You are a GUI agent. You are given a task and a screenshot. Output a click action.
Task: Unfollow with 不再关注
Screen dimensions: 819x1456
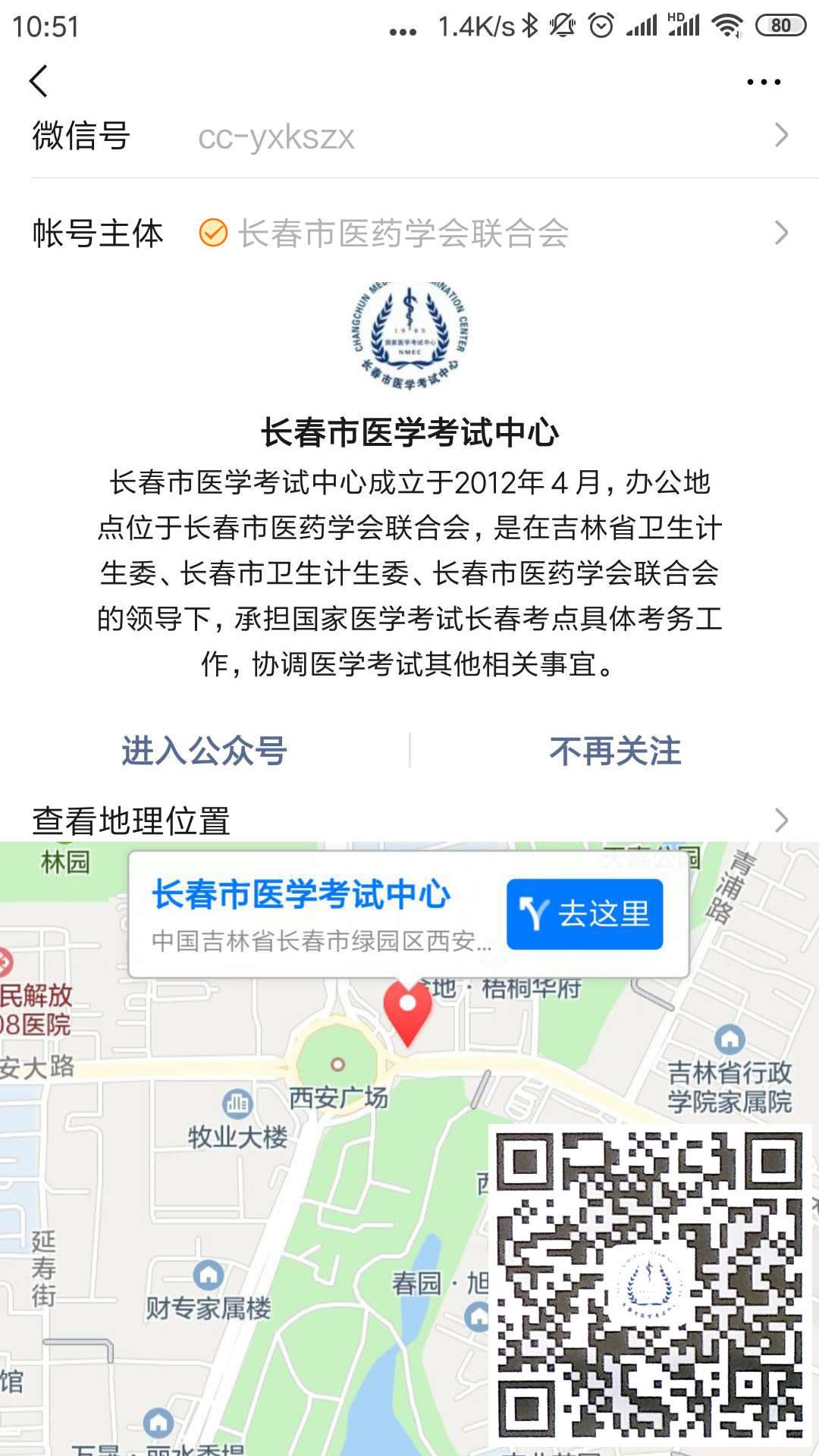click(x=615, y=751)
